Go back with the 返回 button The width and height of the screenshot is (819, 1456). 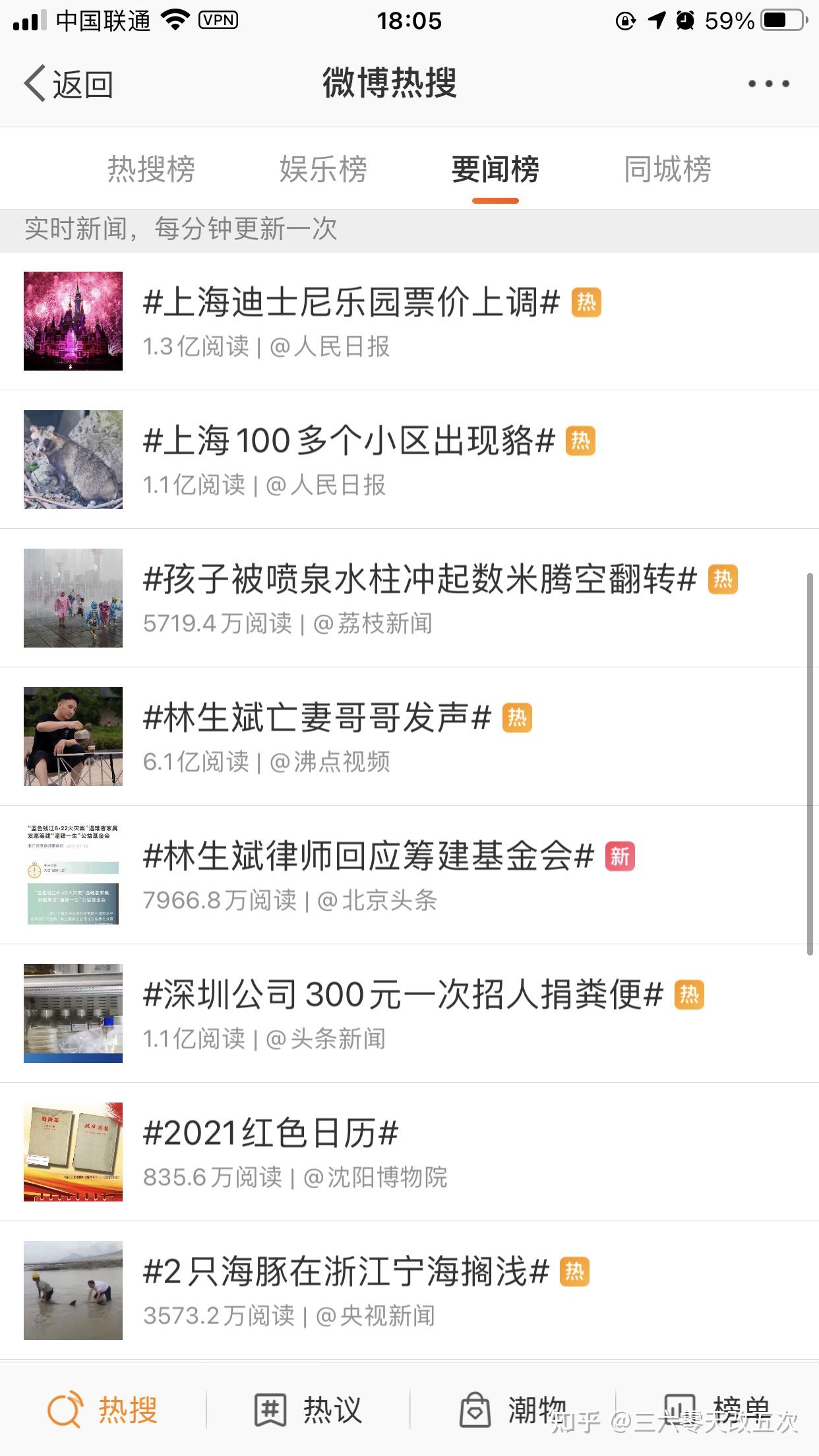tap(69, 84)
